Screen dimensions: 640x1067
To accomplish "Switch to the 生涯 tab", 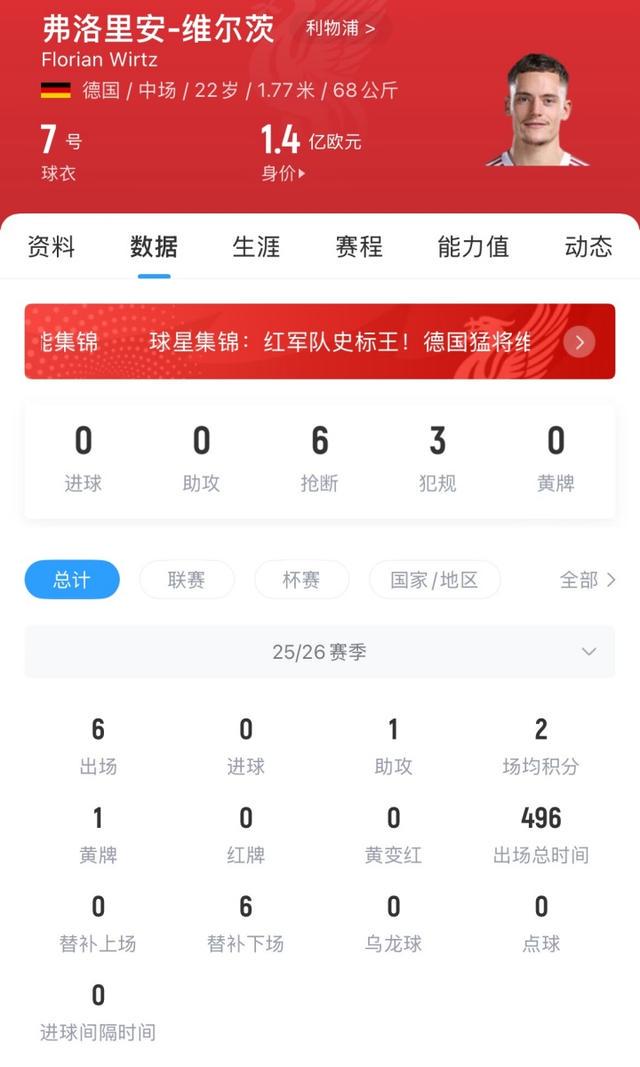I will 256,247.
